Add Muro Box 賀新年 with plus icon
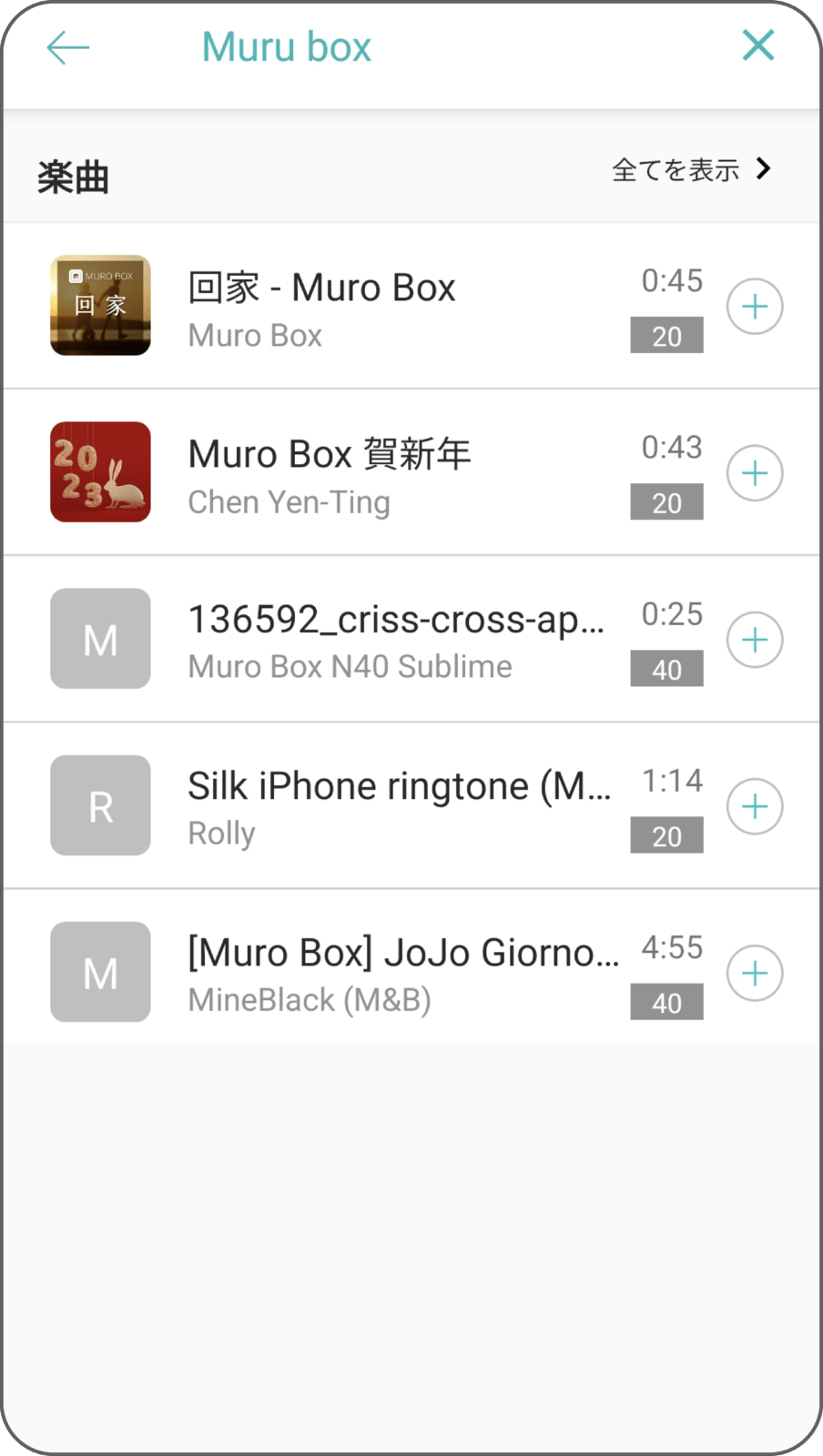This screenshot has width=823, height=1456. 755,473
